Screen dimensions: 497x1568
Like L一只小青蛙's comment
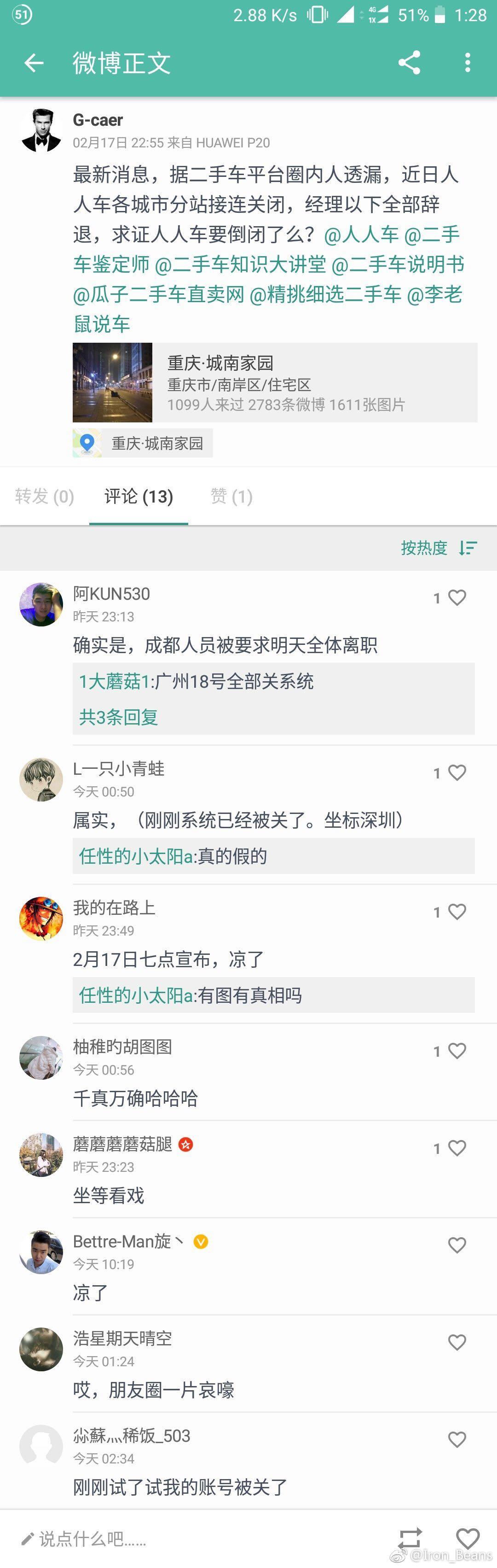coord(457,772)
